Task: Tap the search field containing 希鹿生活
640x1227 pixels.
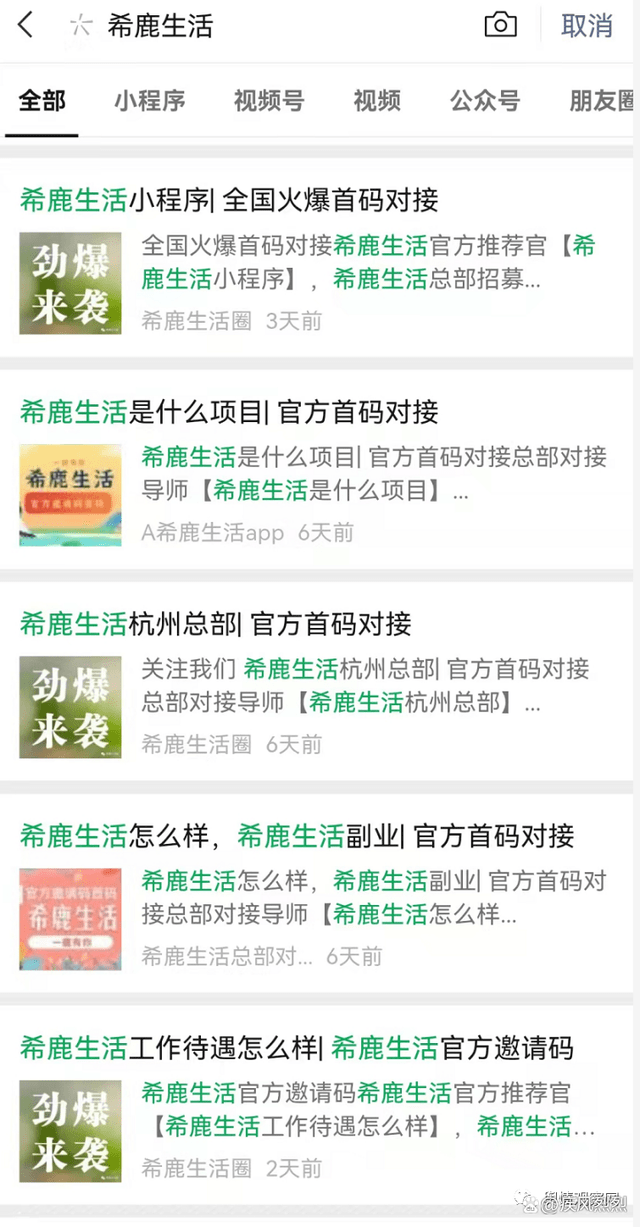Action: click(270, 26)
